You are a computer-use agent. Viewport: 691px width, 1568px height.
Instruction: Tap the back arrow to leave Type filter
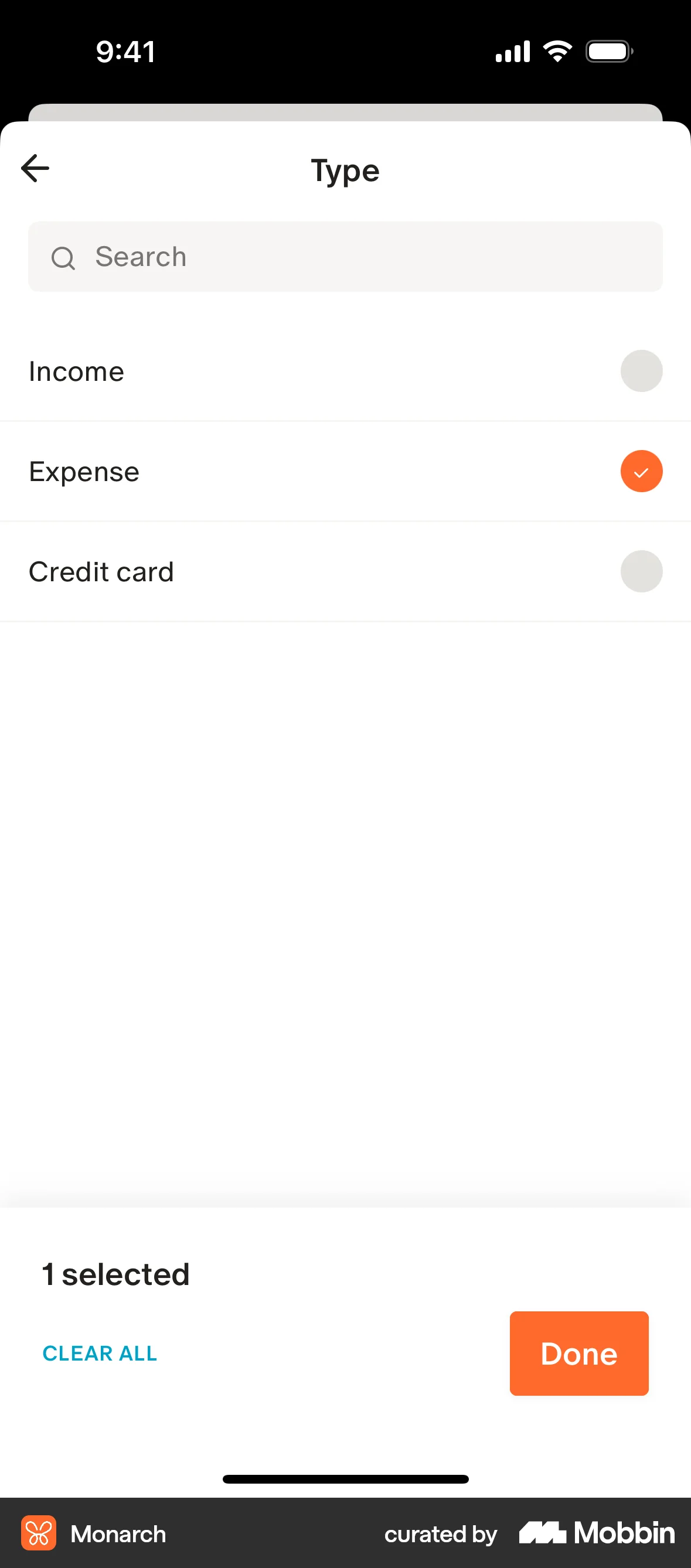point(35,168)
